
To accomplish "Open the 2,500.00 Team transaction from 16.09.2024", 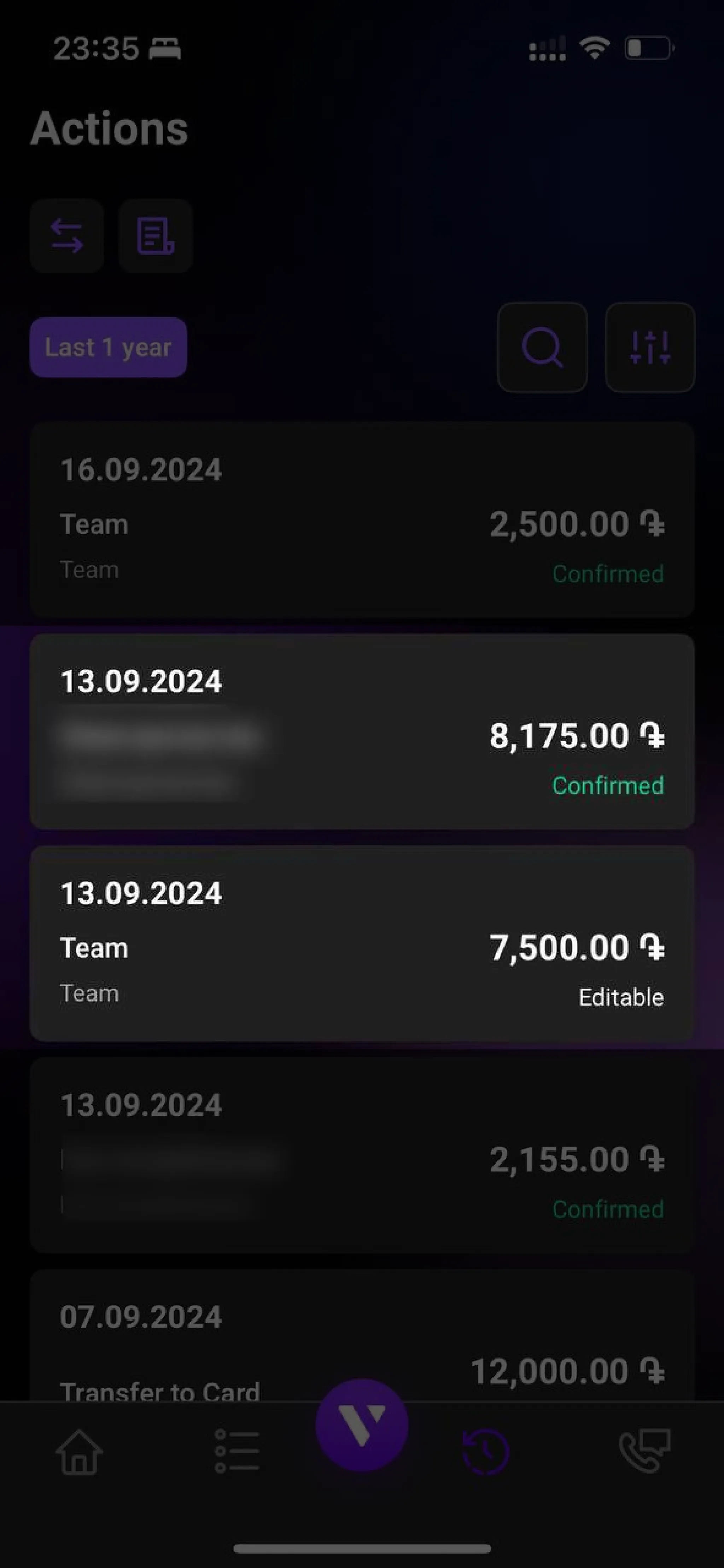I will (x=362, y=520).
